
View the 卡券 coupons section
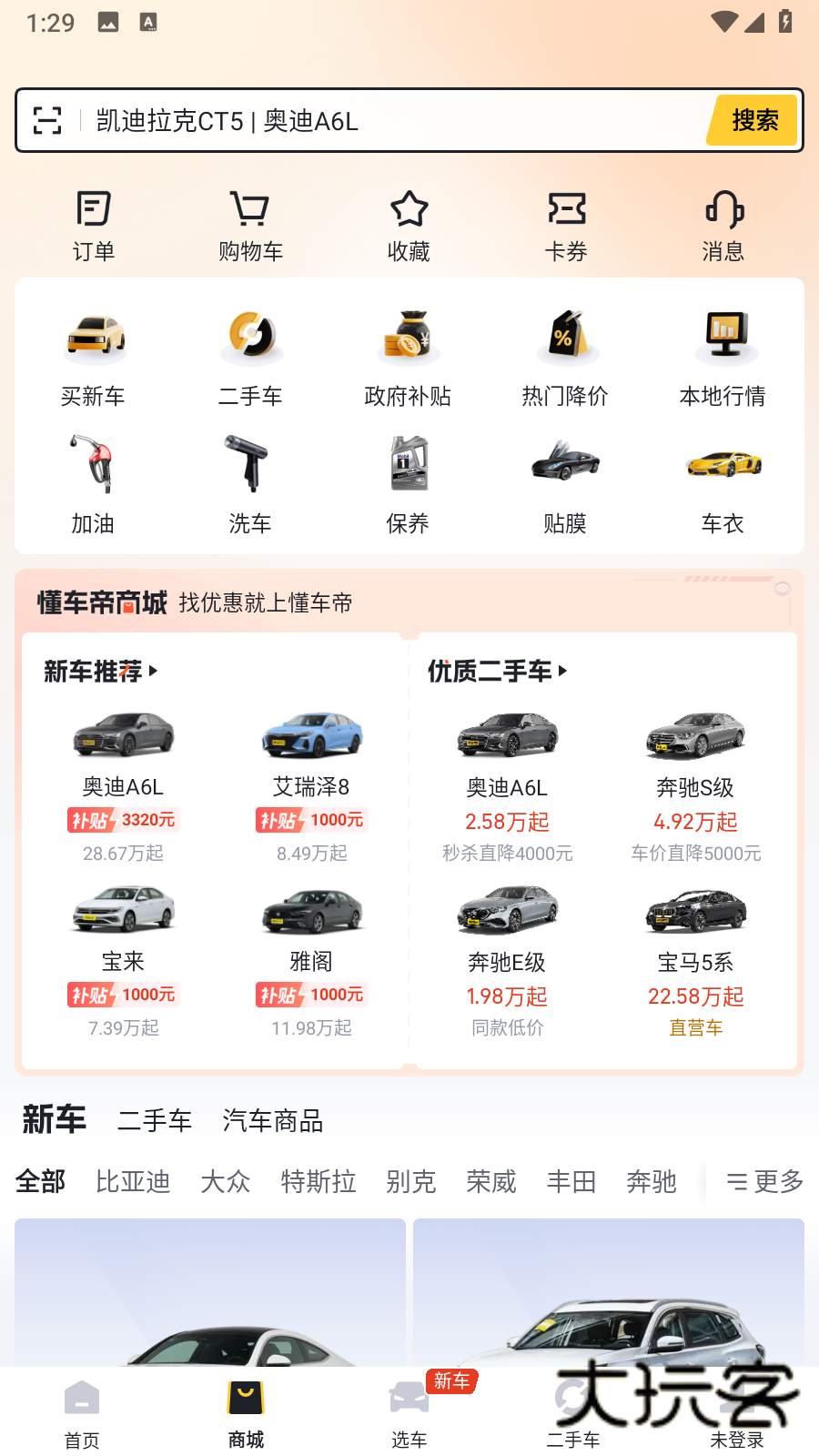coord(567,225)
